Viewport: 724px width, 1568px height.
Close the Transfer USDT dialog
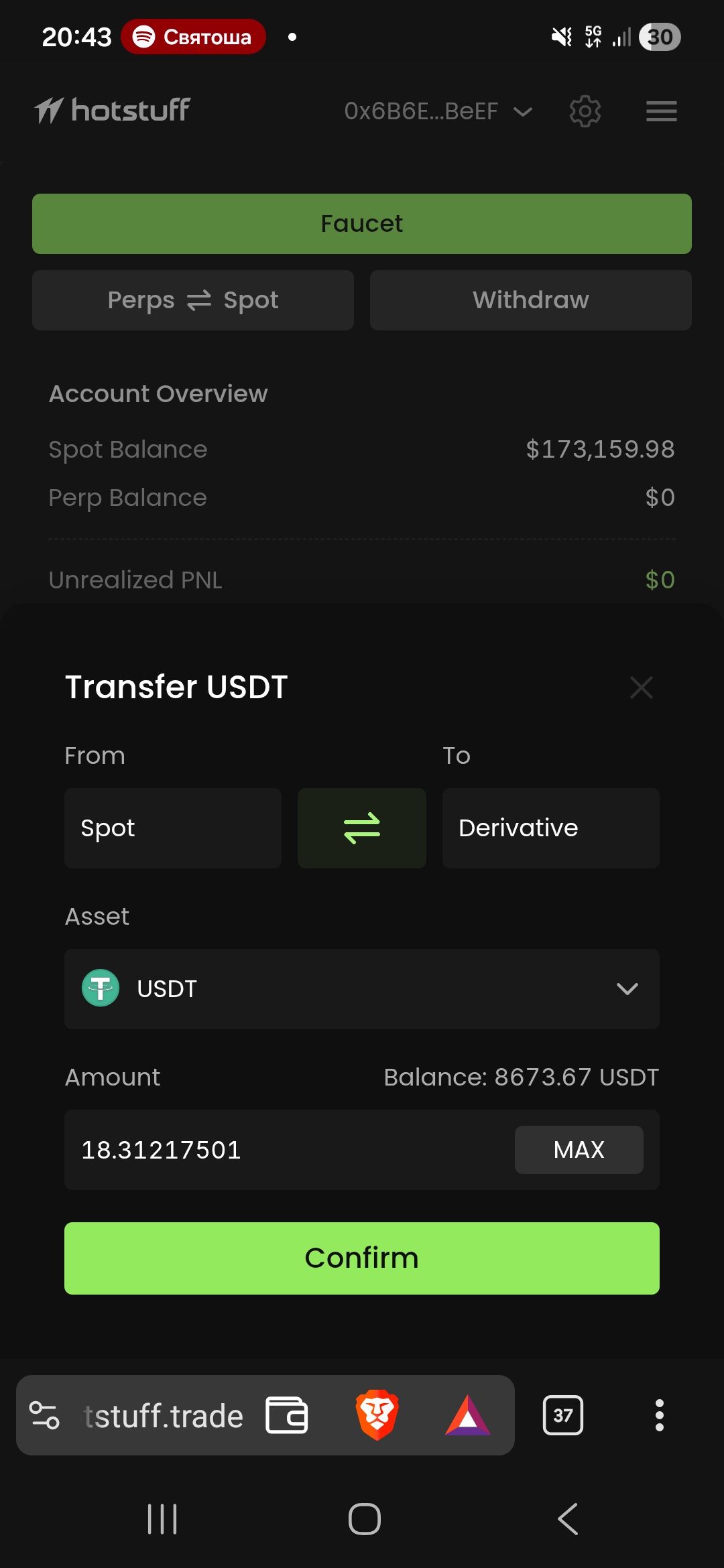point(641,687)
